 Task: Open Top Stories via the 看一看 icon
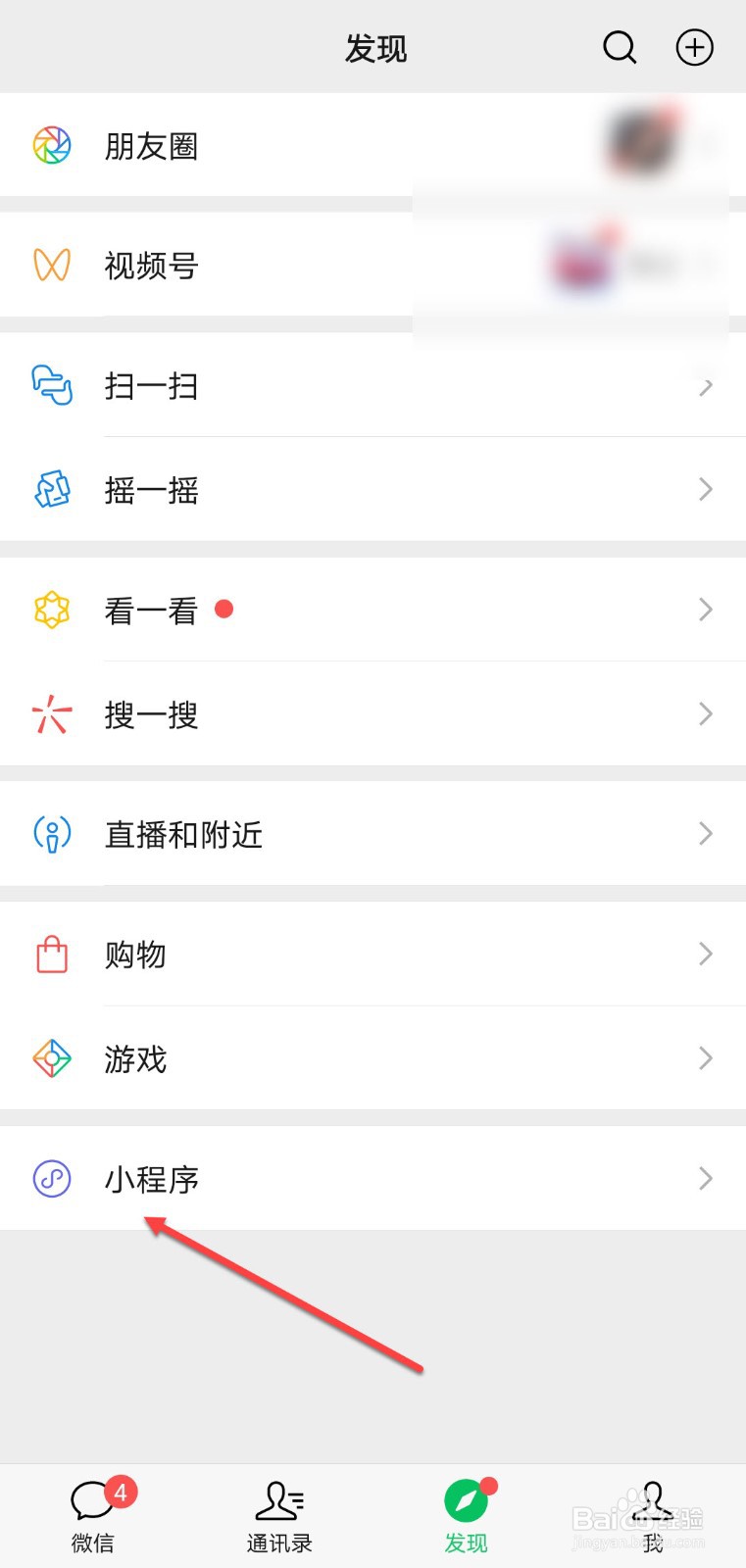click(x=51, y=610)
